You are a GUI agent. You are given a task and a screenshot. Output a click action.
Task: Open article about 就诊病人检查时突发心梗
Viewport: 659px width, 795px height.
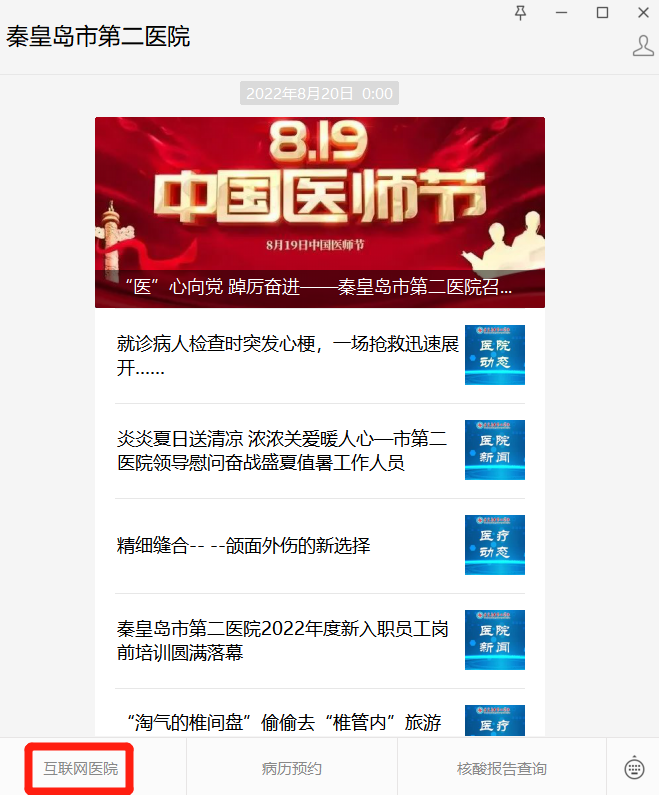(288, 356)
